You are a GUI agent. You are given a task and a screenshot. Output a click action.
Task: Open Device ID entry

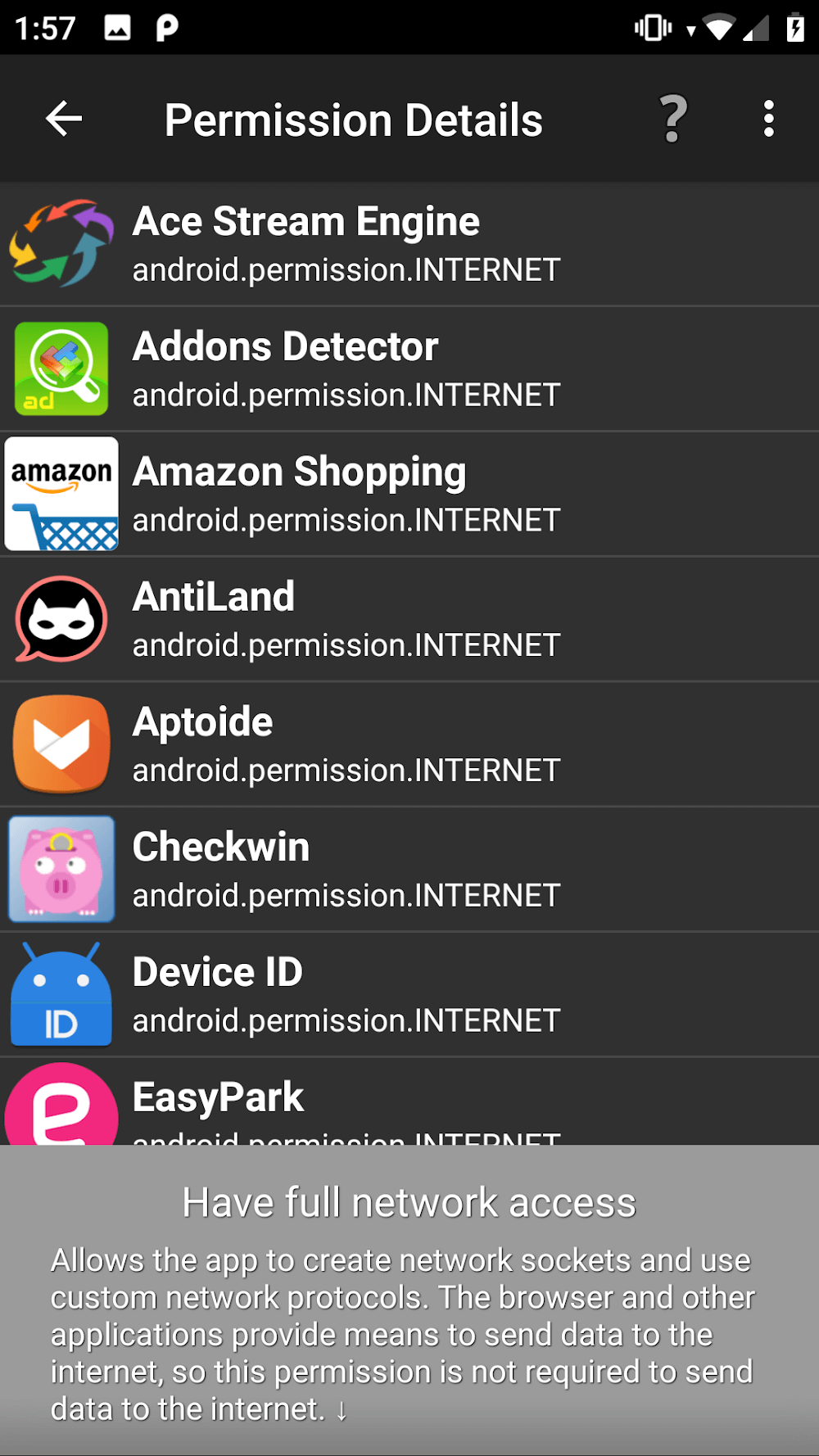(409, 995)
